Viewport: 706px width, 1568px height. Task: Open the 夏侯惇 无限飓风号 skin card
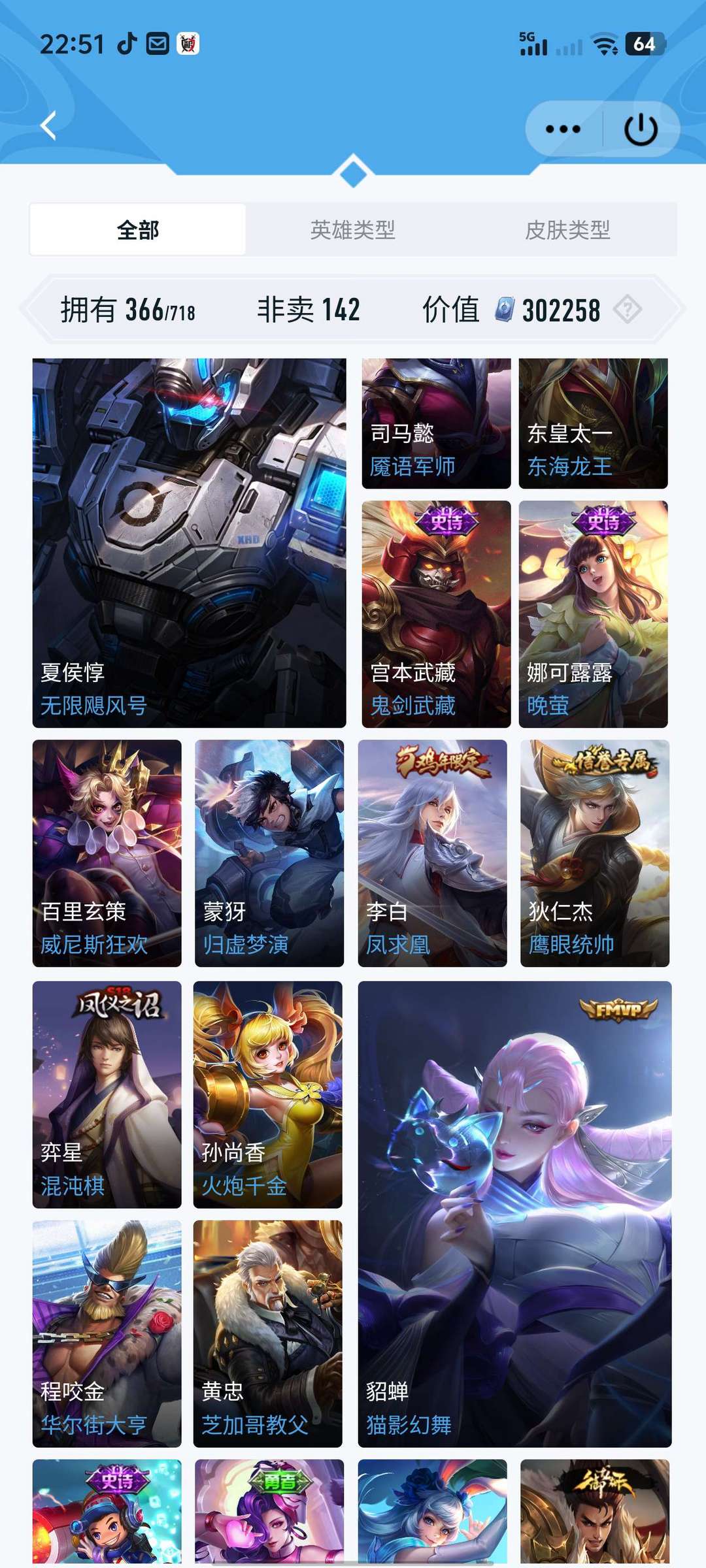coord(190,543)
